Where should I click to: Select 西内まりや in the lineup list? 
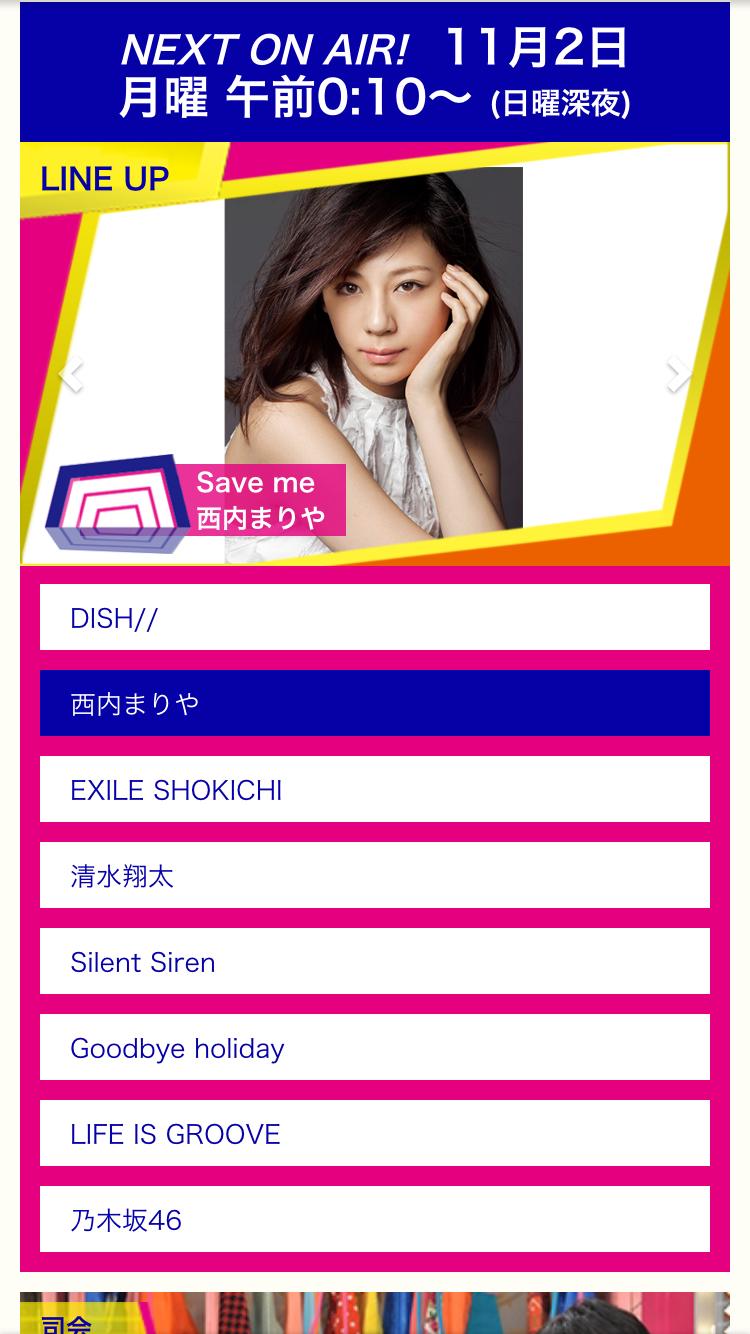(x=375, y=703)
